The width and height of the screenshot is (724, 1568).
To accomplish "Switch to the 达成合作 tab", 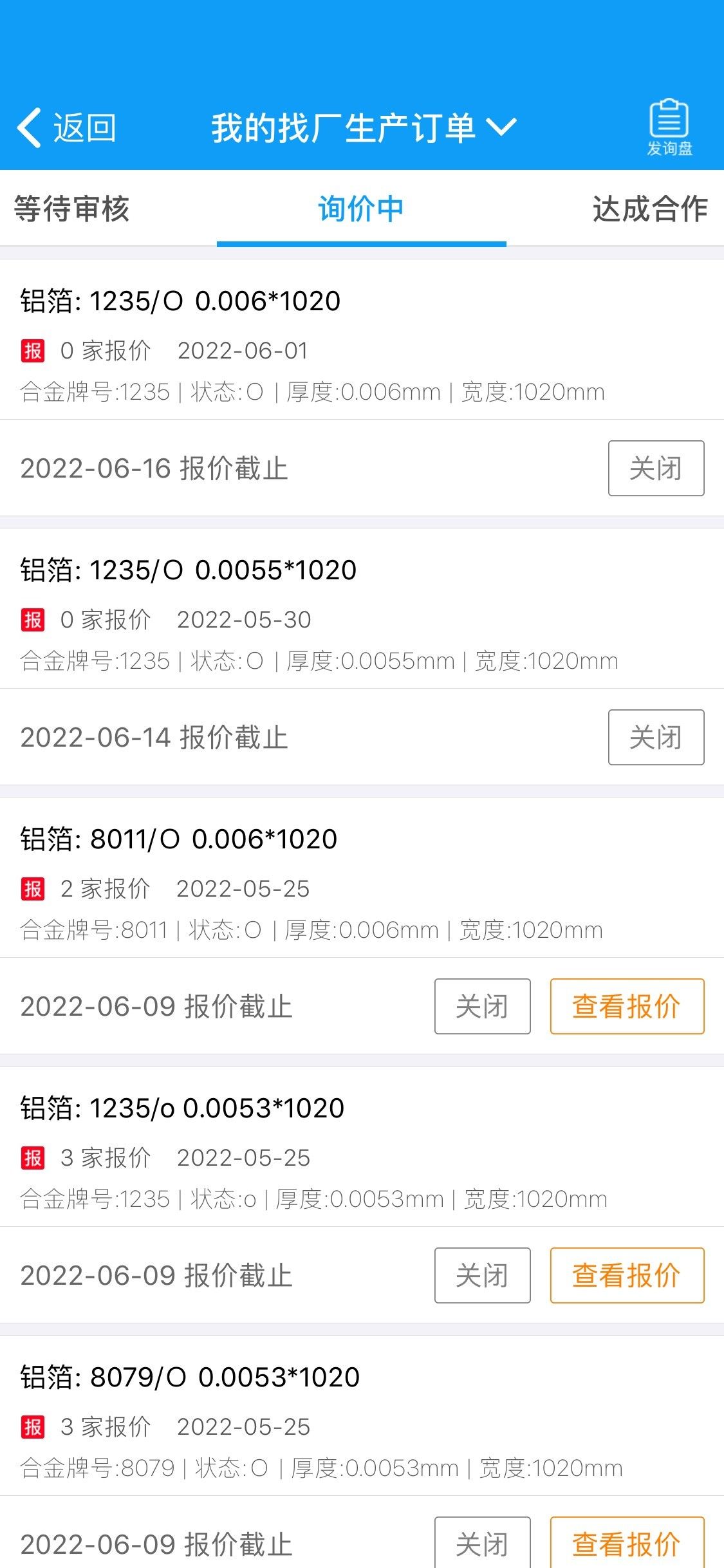I will 650,209.
